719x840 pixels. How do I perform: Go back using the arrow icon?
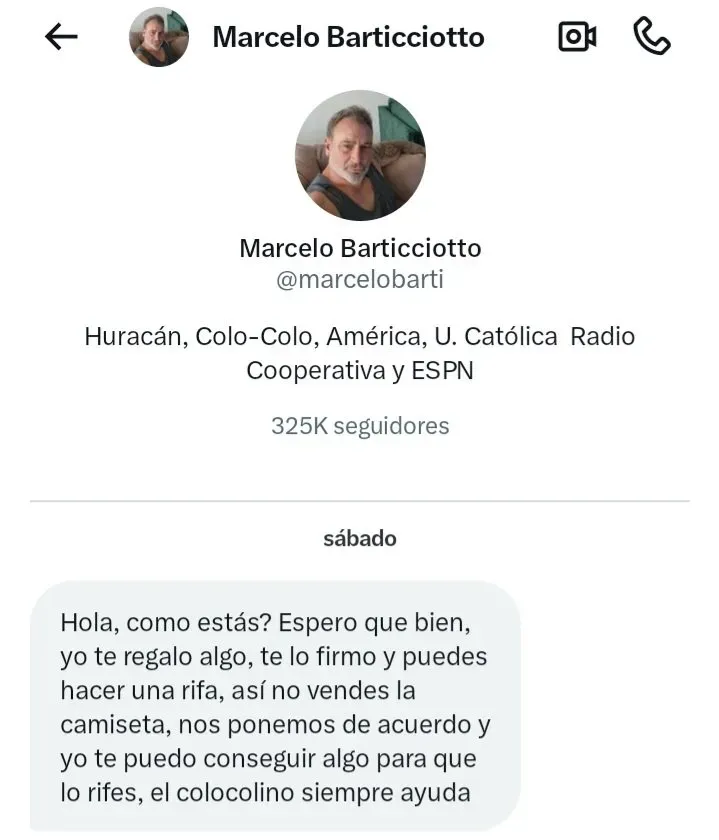[x=62, y=37]
